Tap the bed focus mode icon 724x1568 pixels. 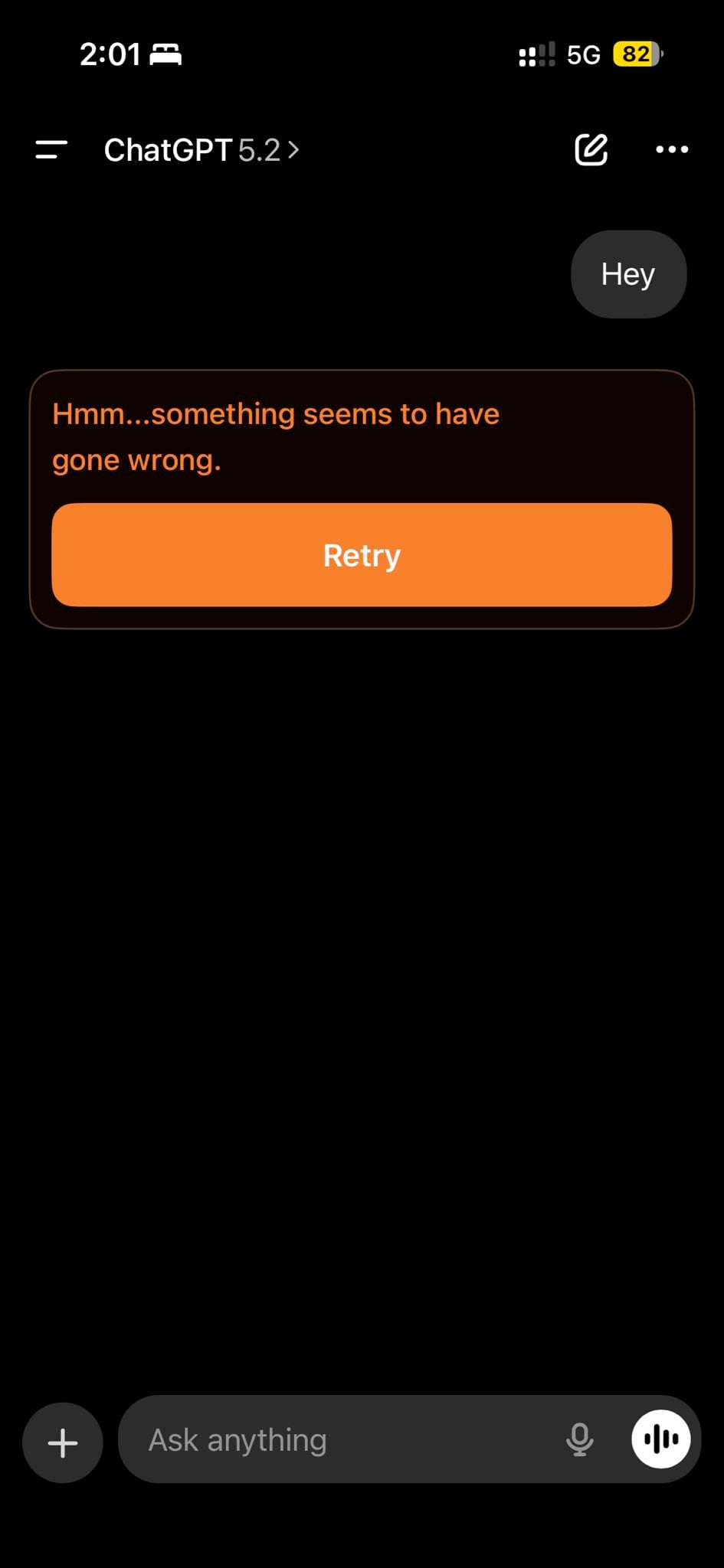tap(167, 54)
